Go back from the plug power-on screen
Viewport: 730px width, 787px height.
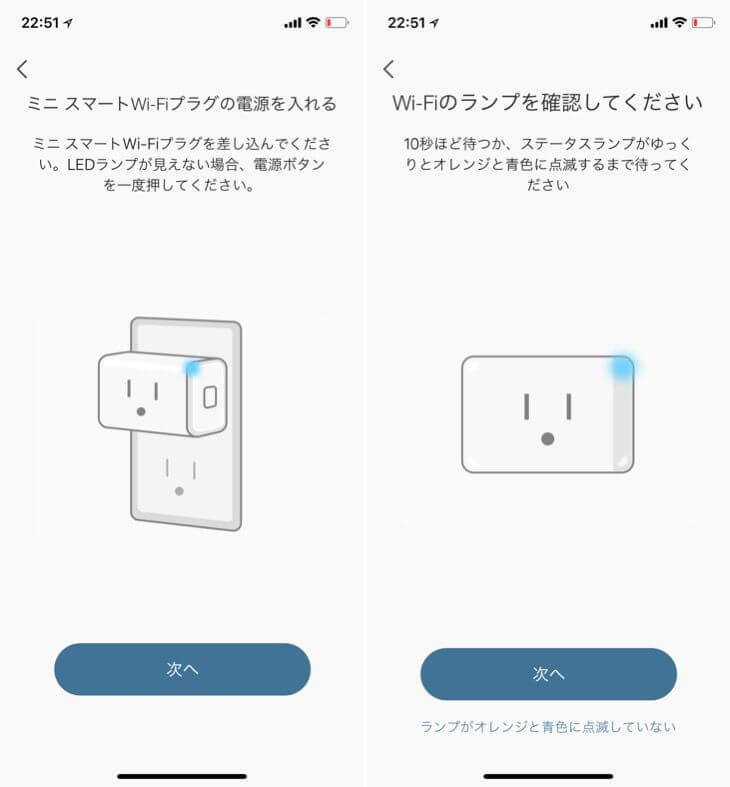[x=22, y=69]
